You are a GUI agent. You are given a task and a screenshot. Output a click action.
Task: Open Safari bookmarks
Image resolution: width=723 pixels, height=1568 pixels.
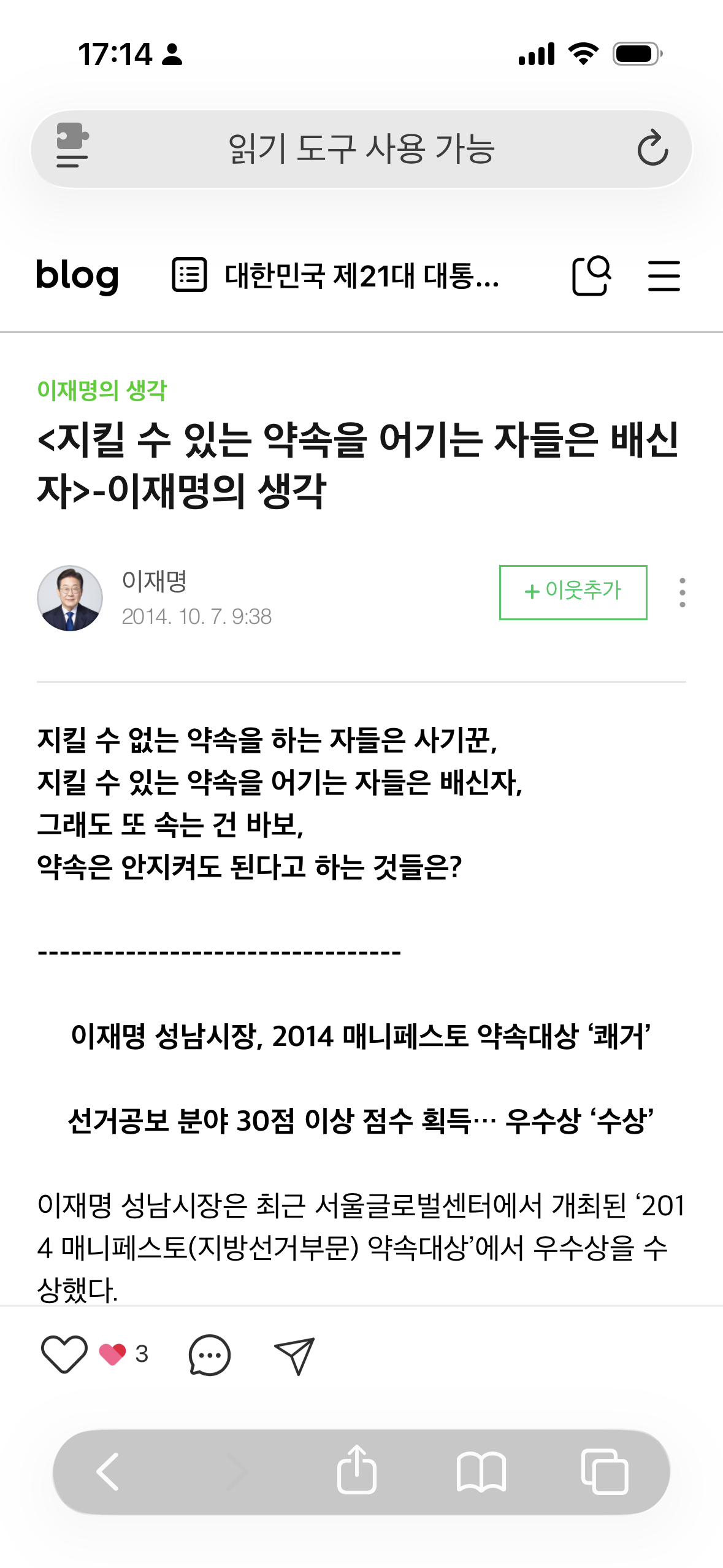click(481, 1471)
